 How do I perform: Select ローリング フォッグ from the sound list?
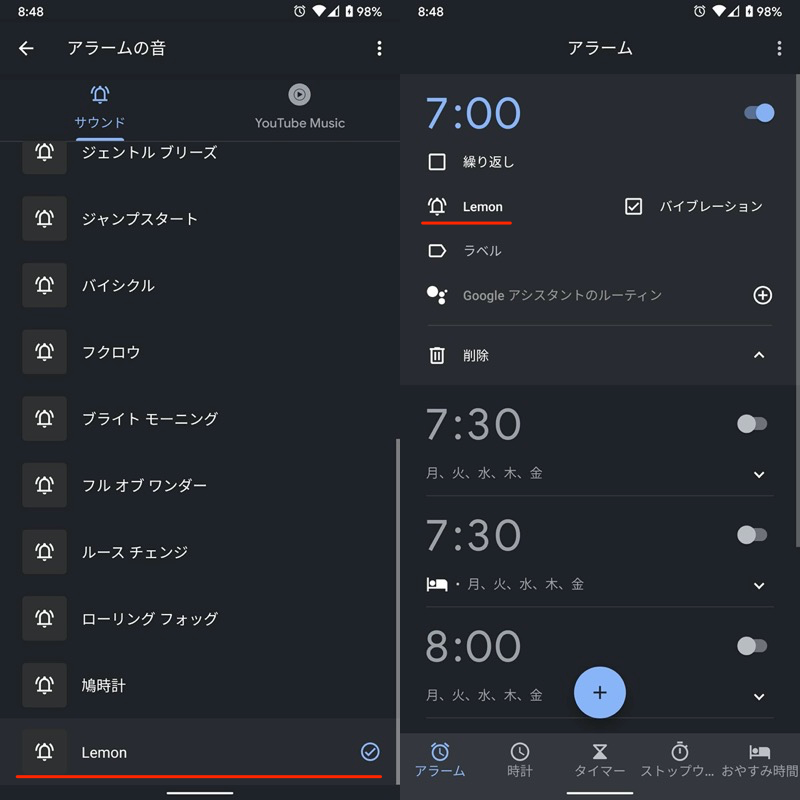coord(150,619)
